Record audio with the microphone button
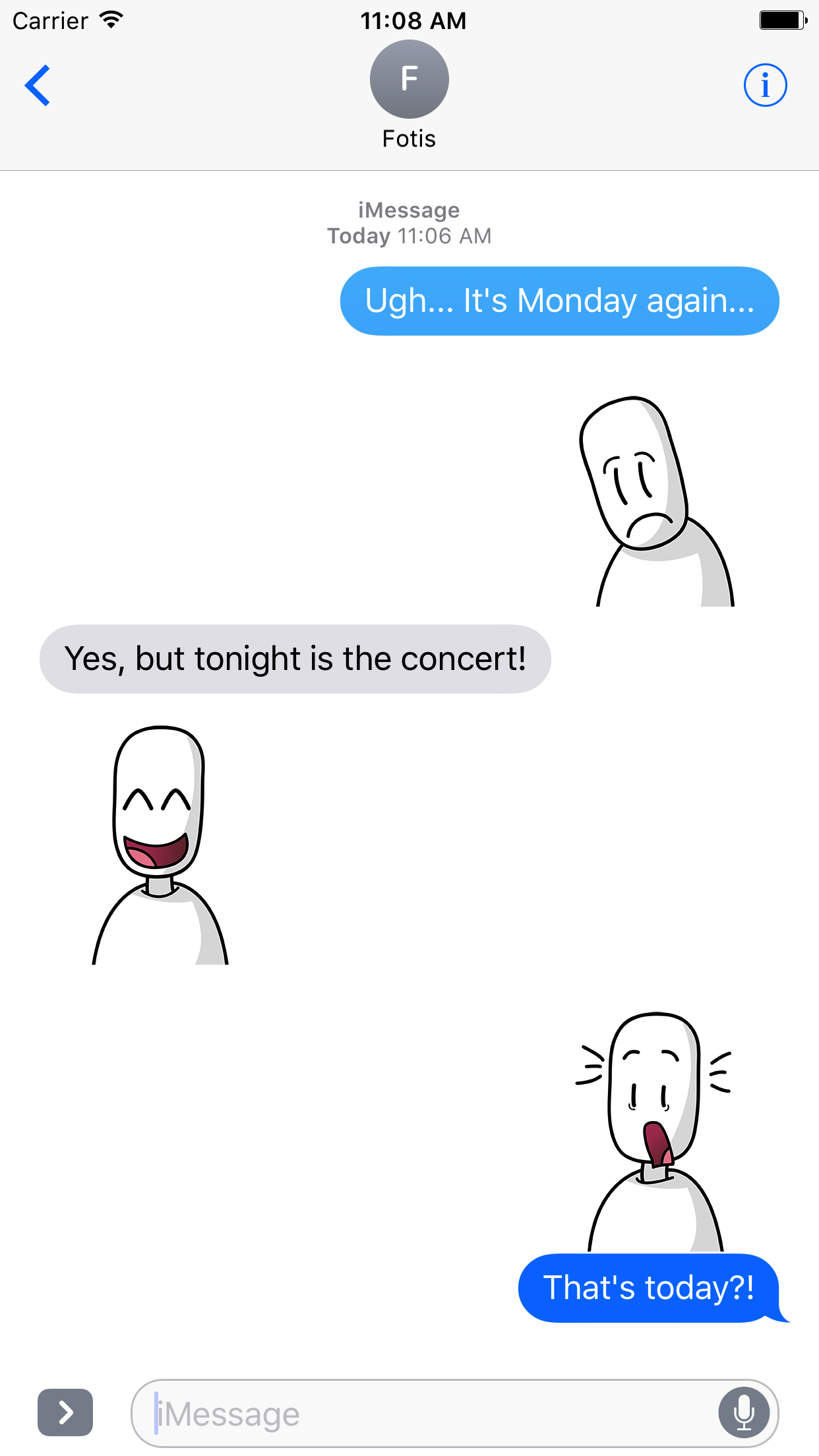This screenshot has width=819, height=1456. (x=744, y=1412)
